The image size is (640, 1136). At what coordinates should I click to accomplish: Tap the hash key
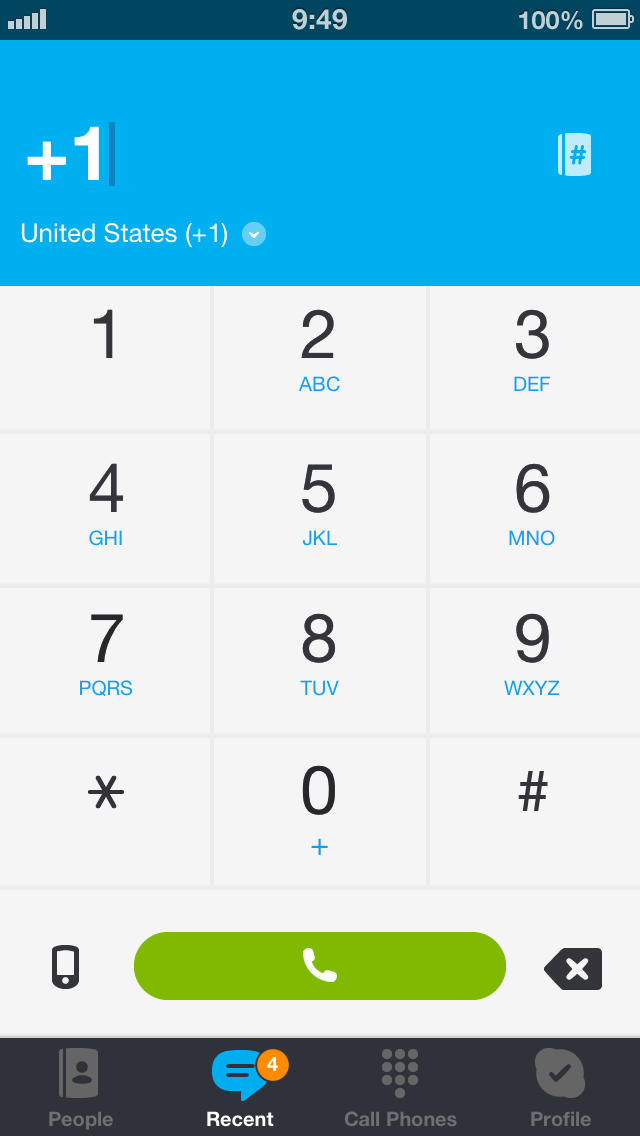point(533,810)
